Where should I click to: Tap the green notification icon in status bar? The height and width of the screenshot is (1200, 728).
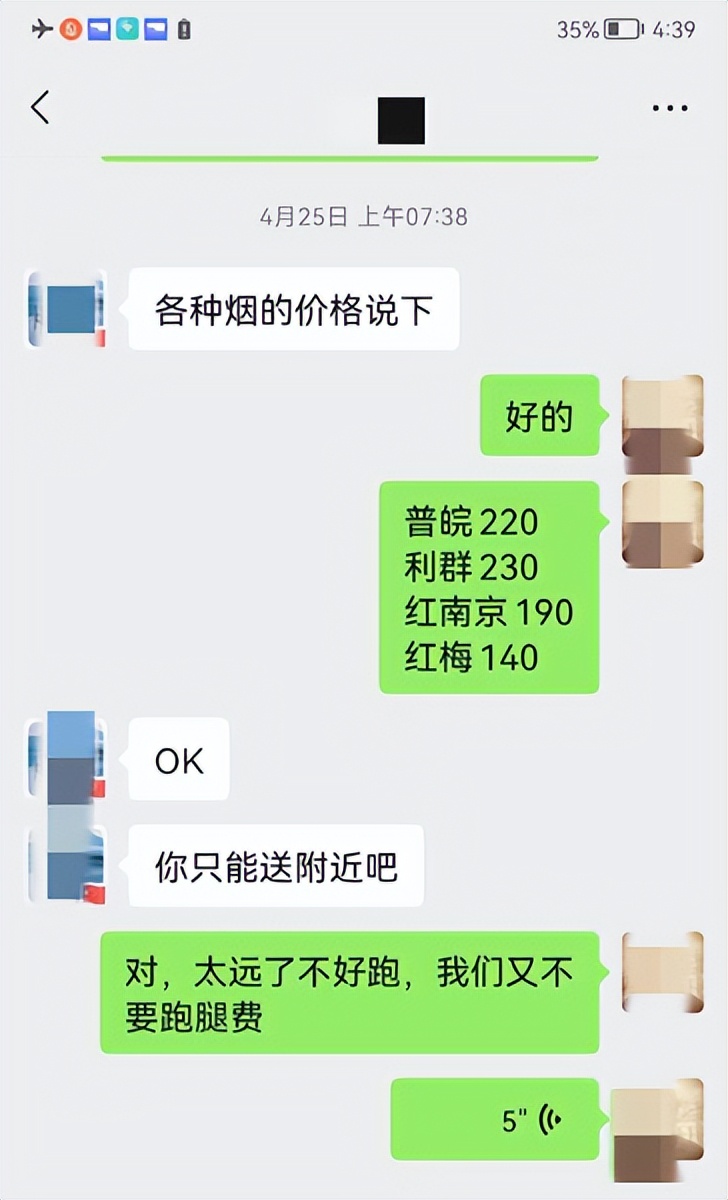(127, 29)
